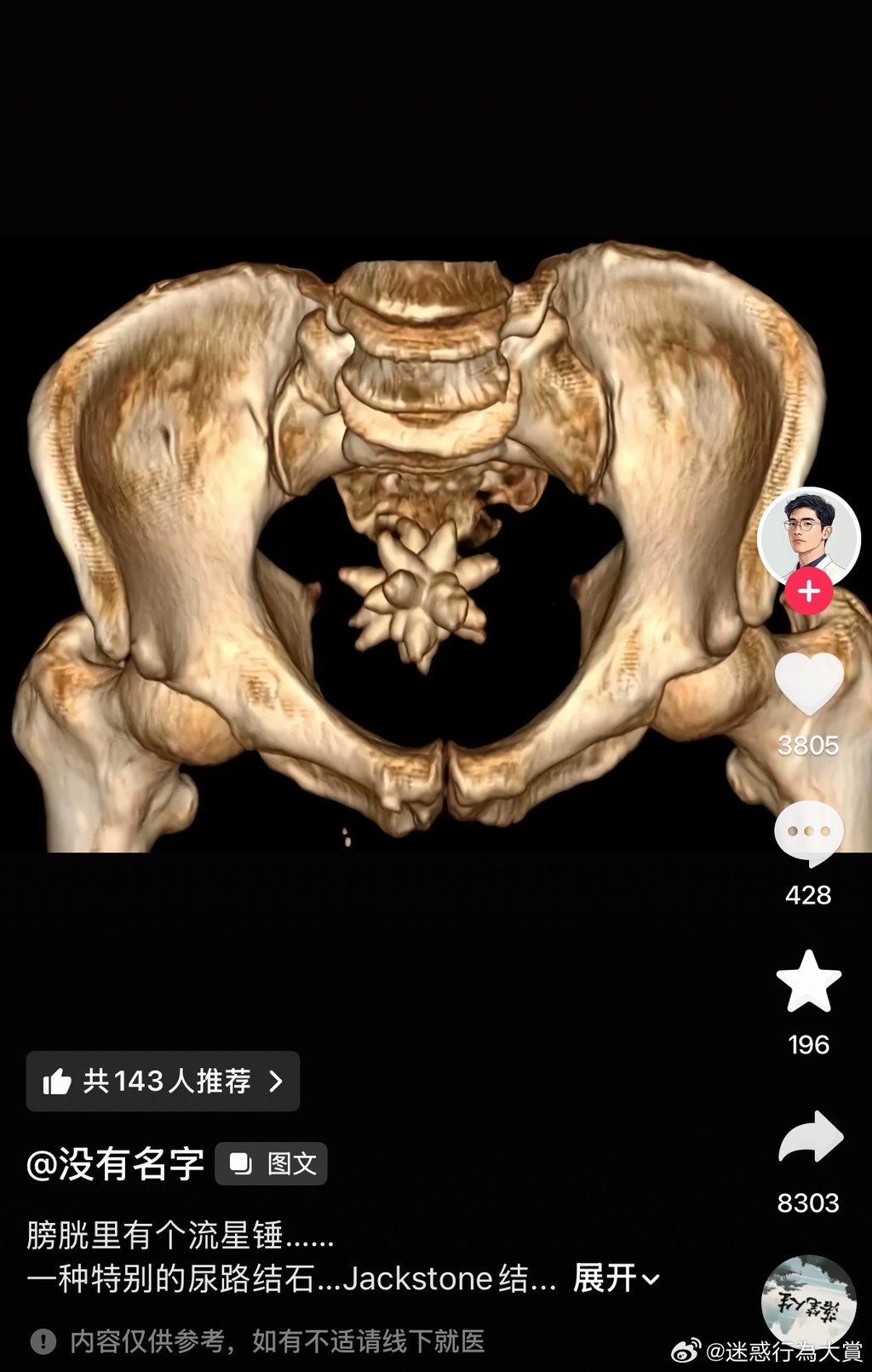Follow the author with the plus button
The image size is (872, 1372).
point(809,592)
